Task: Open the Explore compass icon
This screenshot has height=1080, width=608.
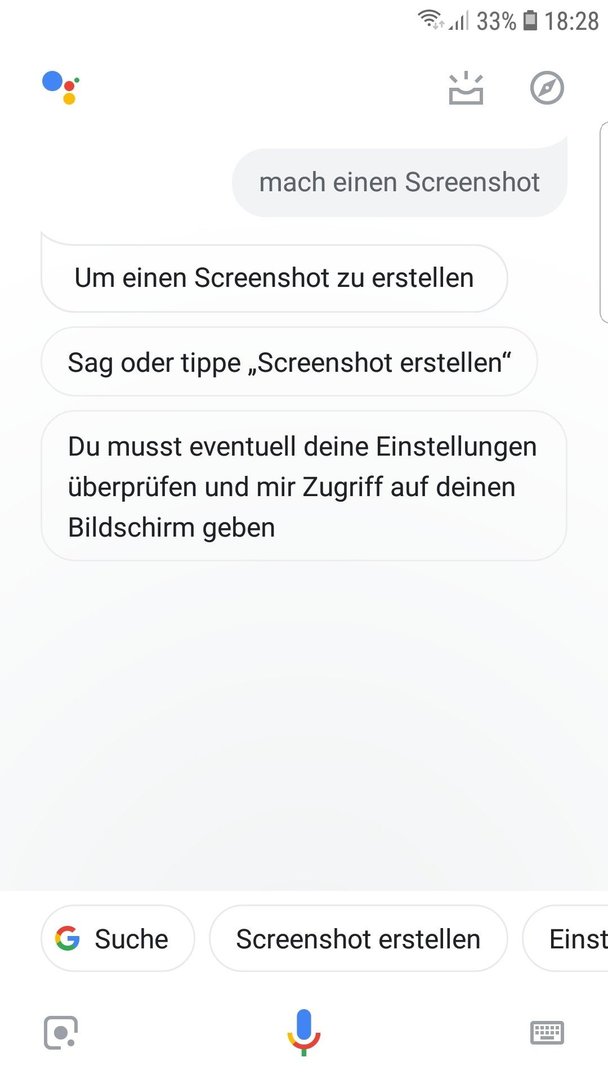Action: (x=547, y=88)
